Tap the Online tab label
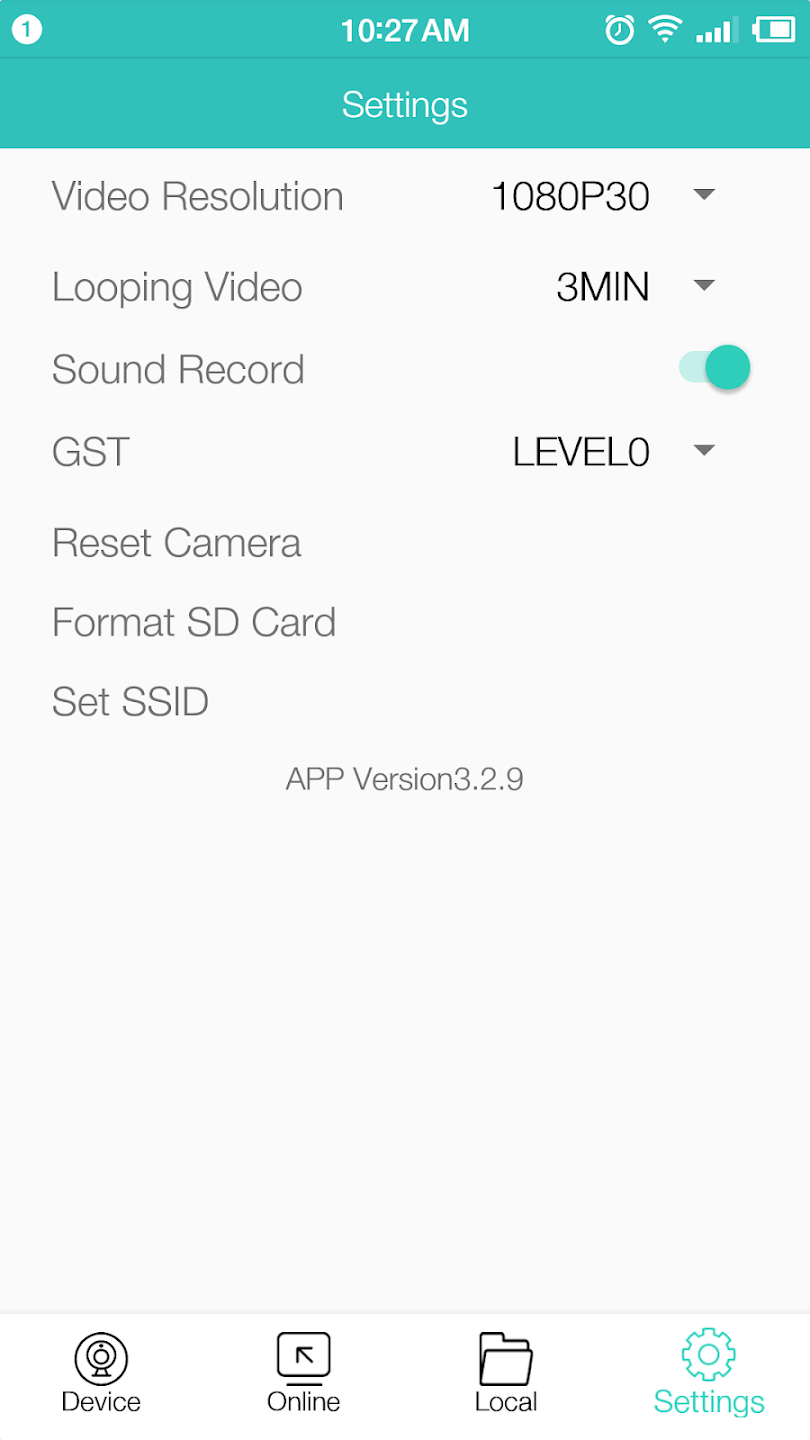Viewport: 810px width, 1440px height. coord(303,1401)
